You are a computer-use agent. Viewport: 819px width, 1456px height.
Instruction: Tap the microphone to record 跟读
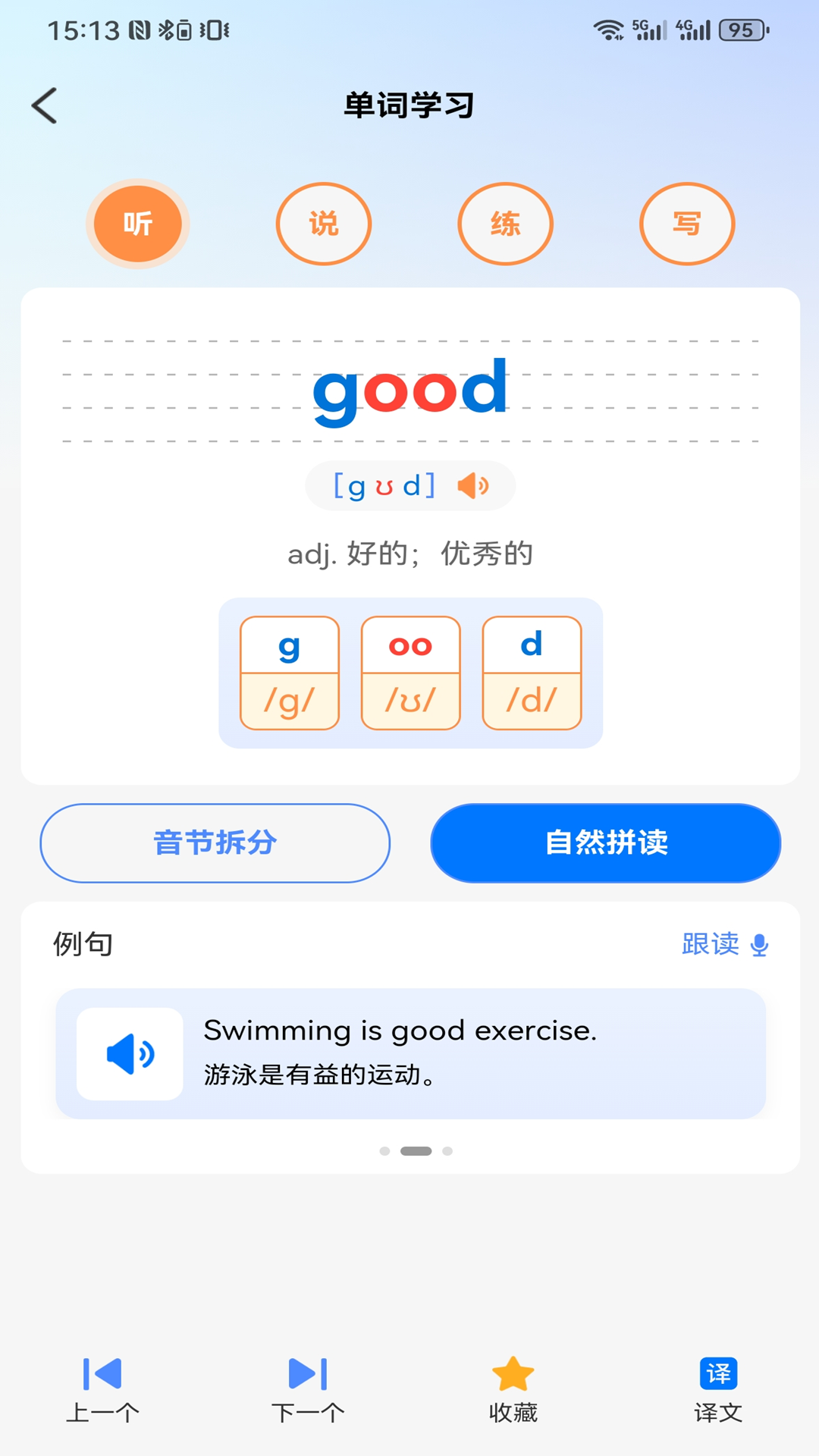pyautogui.click(x=760, y=944)
